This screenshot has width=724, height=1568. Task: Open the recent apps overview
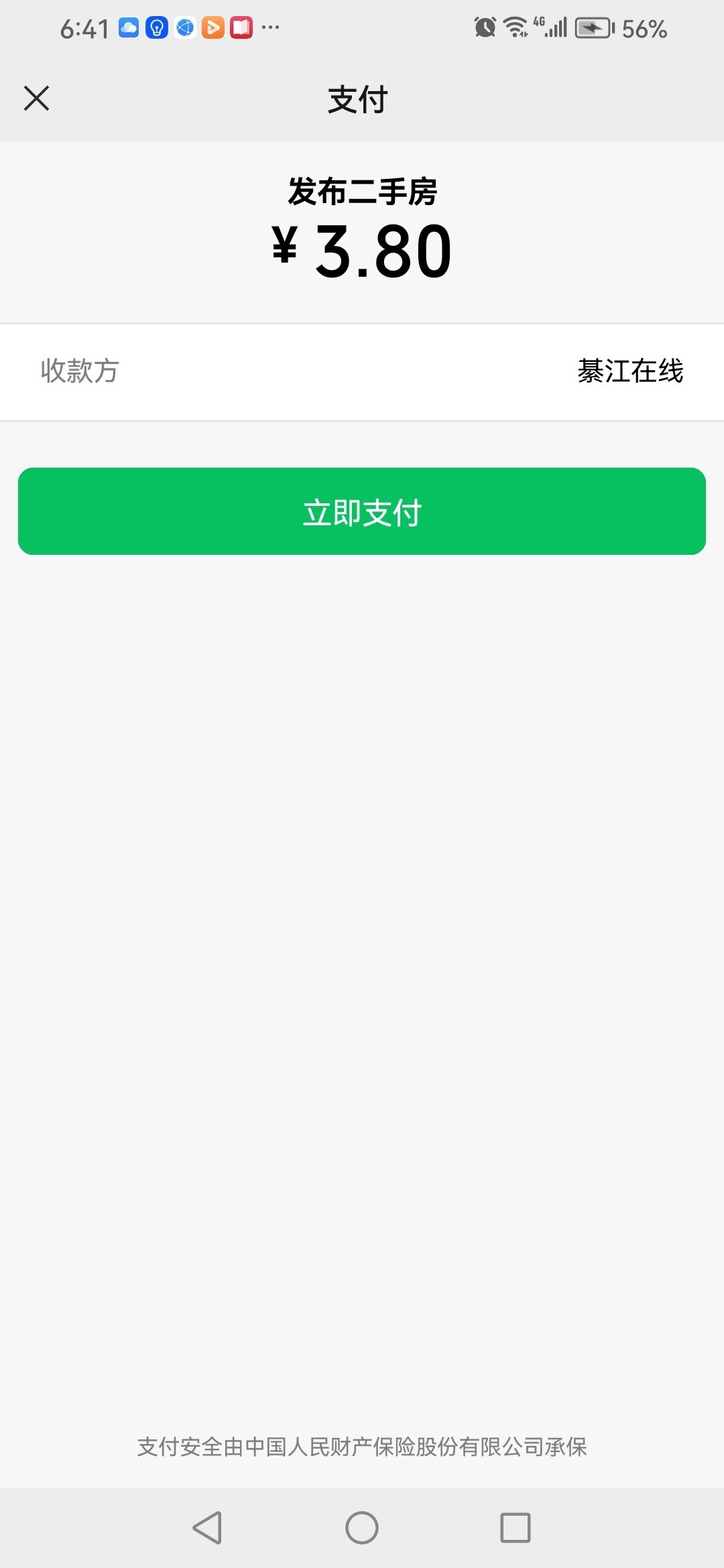[516, 1528]
